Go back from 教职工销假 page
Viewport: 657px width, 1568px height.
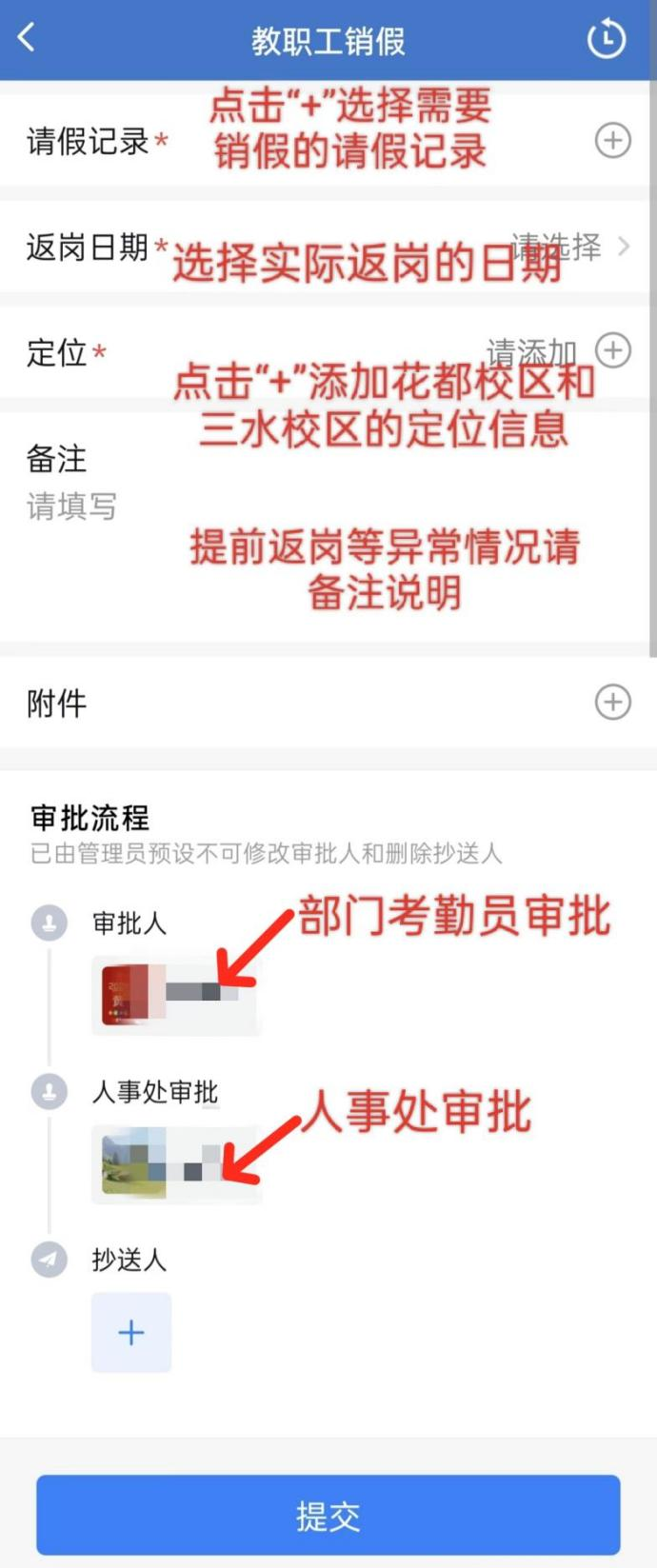[27, 39]
